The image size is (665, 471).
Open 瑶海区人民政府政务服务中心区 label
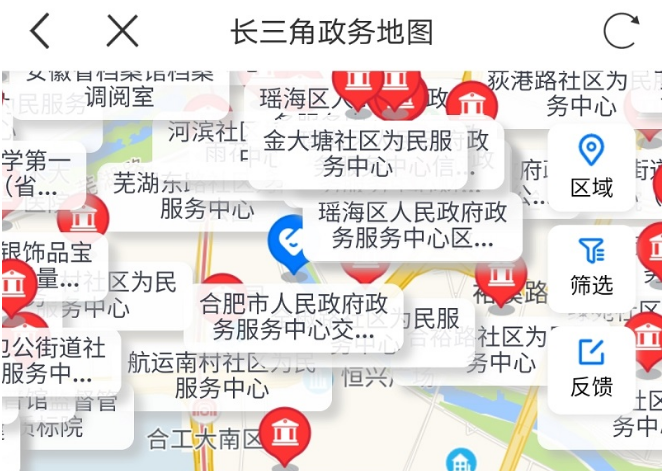[413, 225]
